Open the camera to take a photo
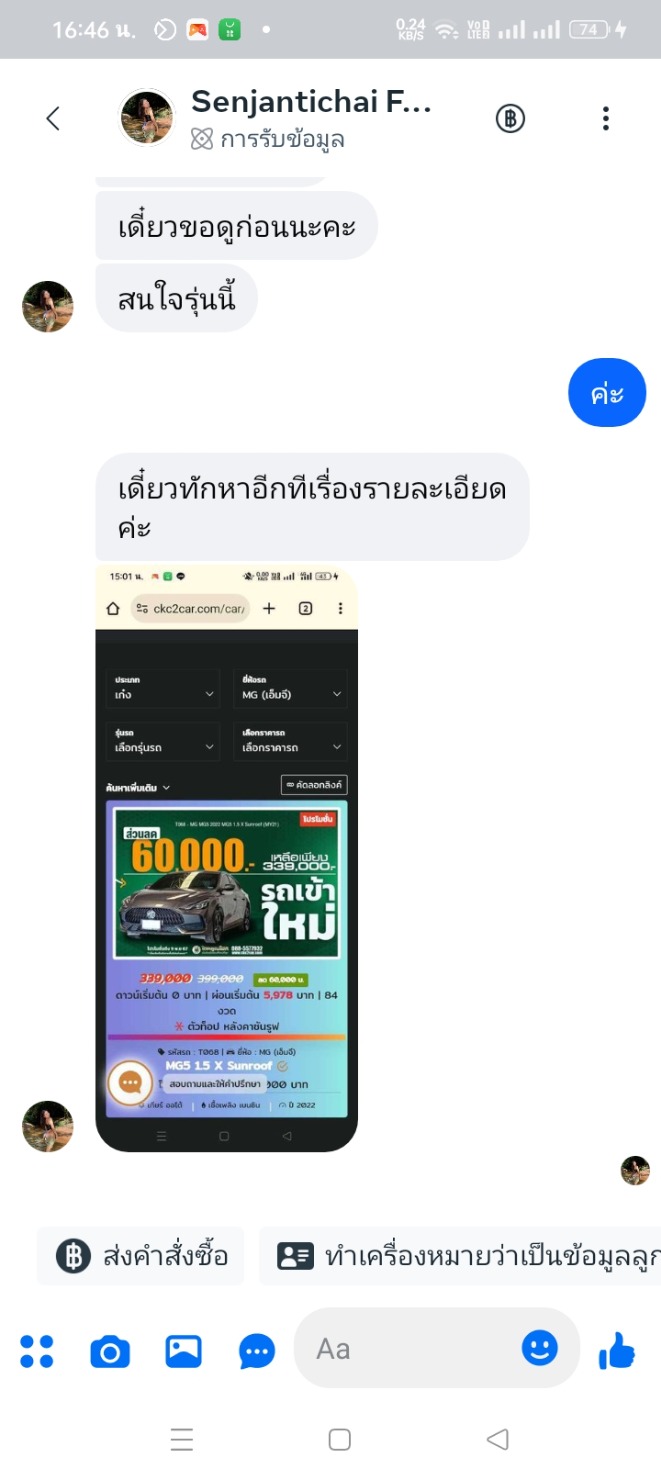This screenshot has width=661, height=1480. pos(110,1352)
